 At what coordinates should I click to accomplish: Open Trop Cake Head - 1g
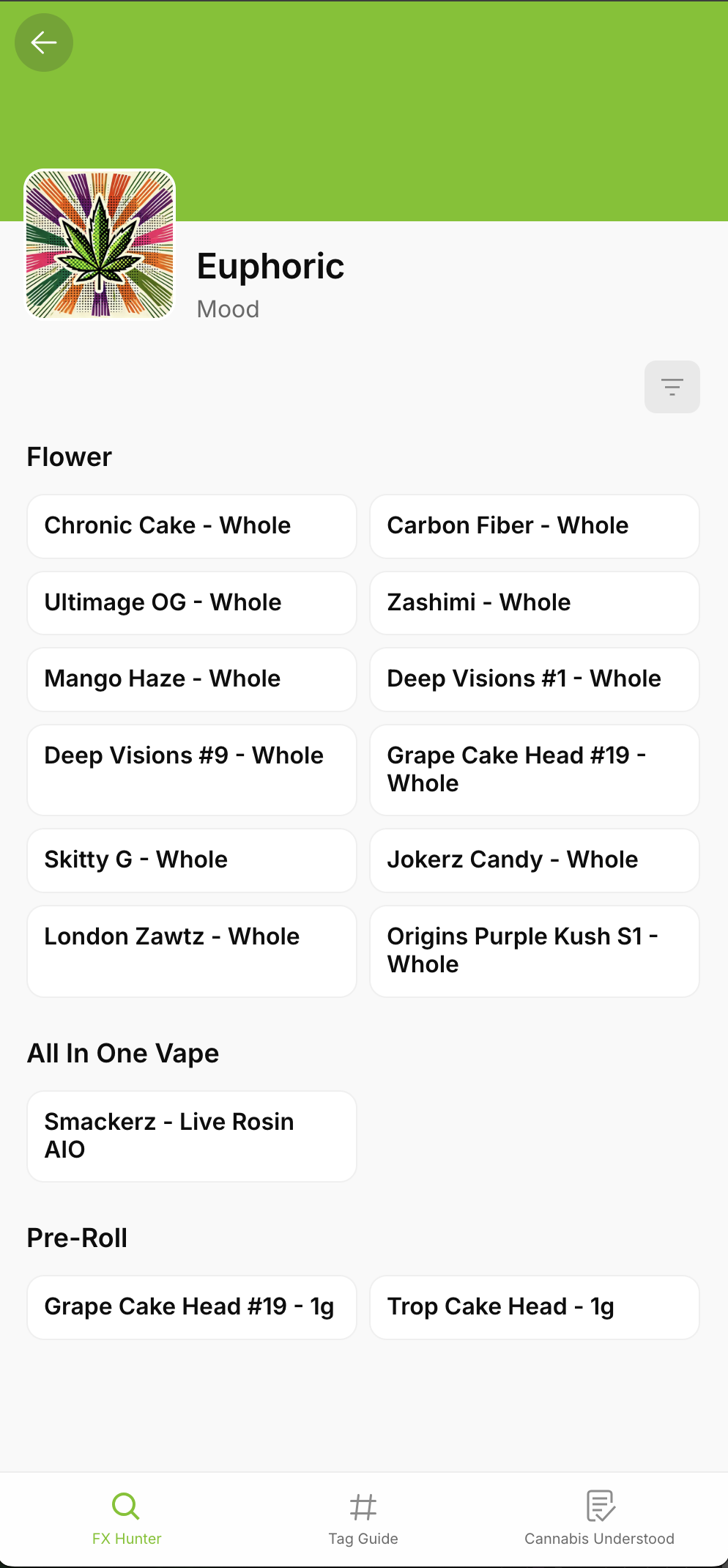[x=535, y=1307]
